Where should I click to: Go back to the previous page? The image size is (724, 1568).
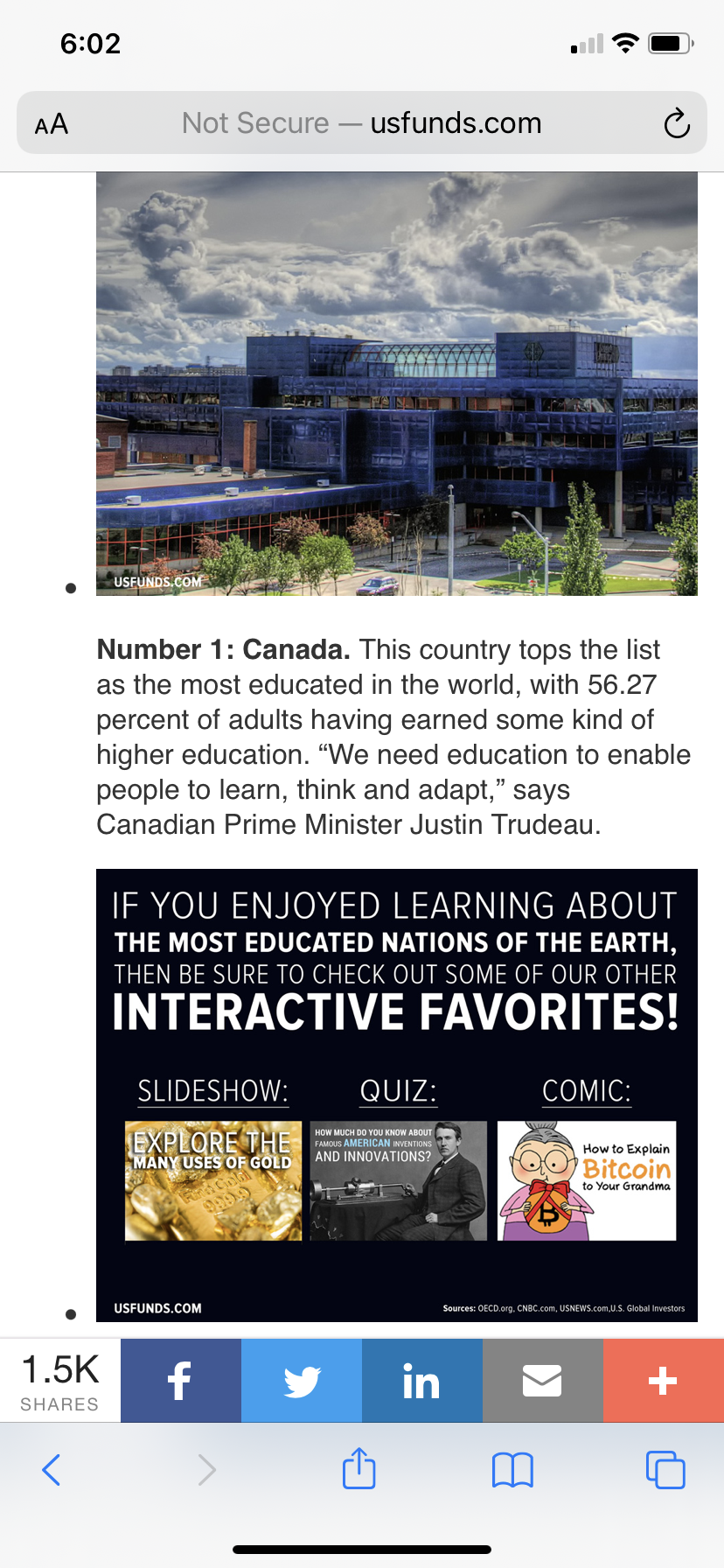[x=52, y=1470]
